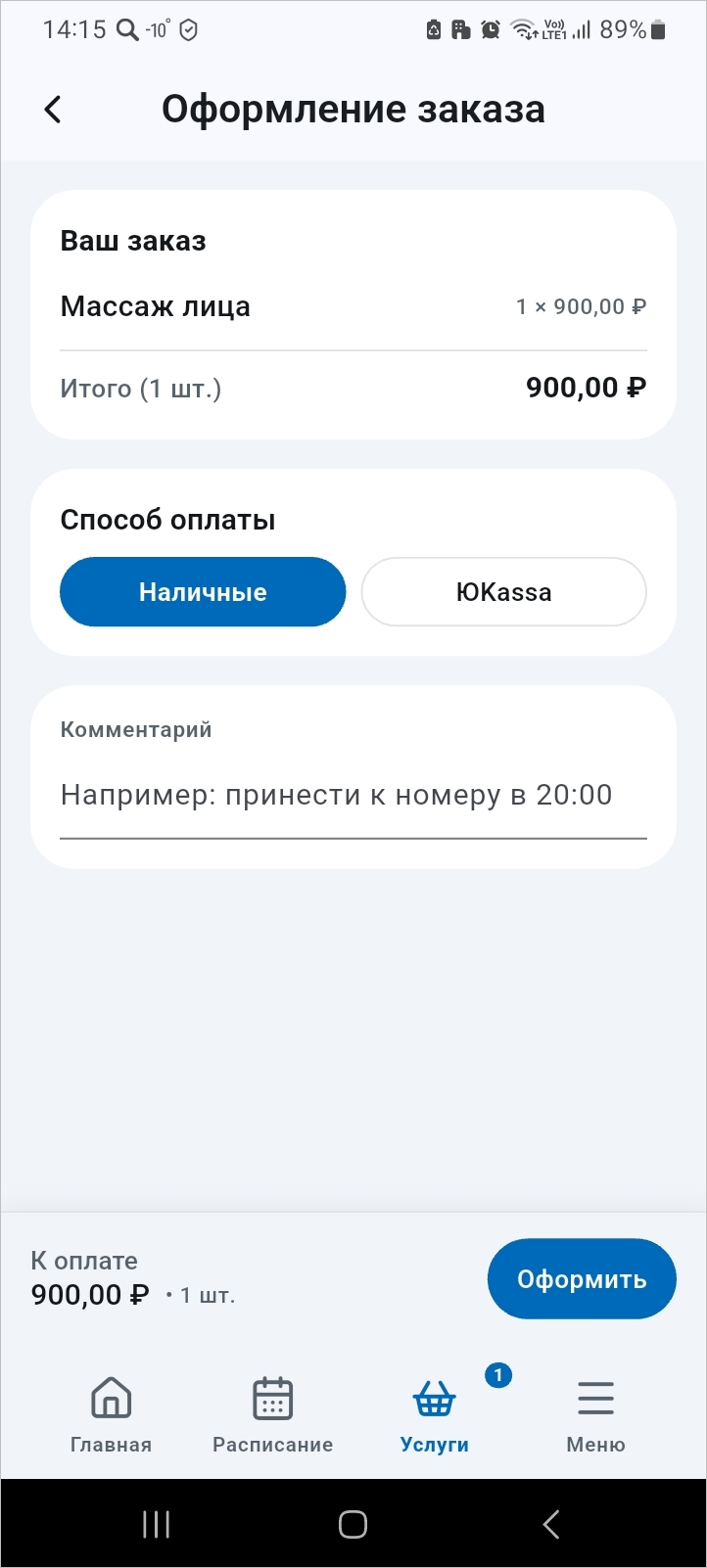Focus the Комментарий text field
Screen dimensions: 707x1568
click(x=353, y=796)
